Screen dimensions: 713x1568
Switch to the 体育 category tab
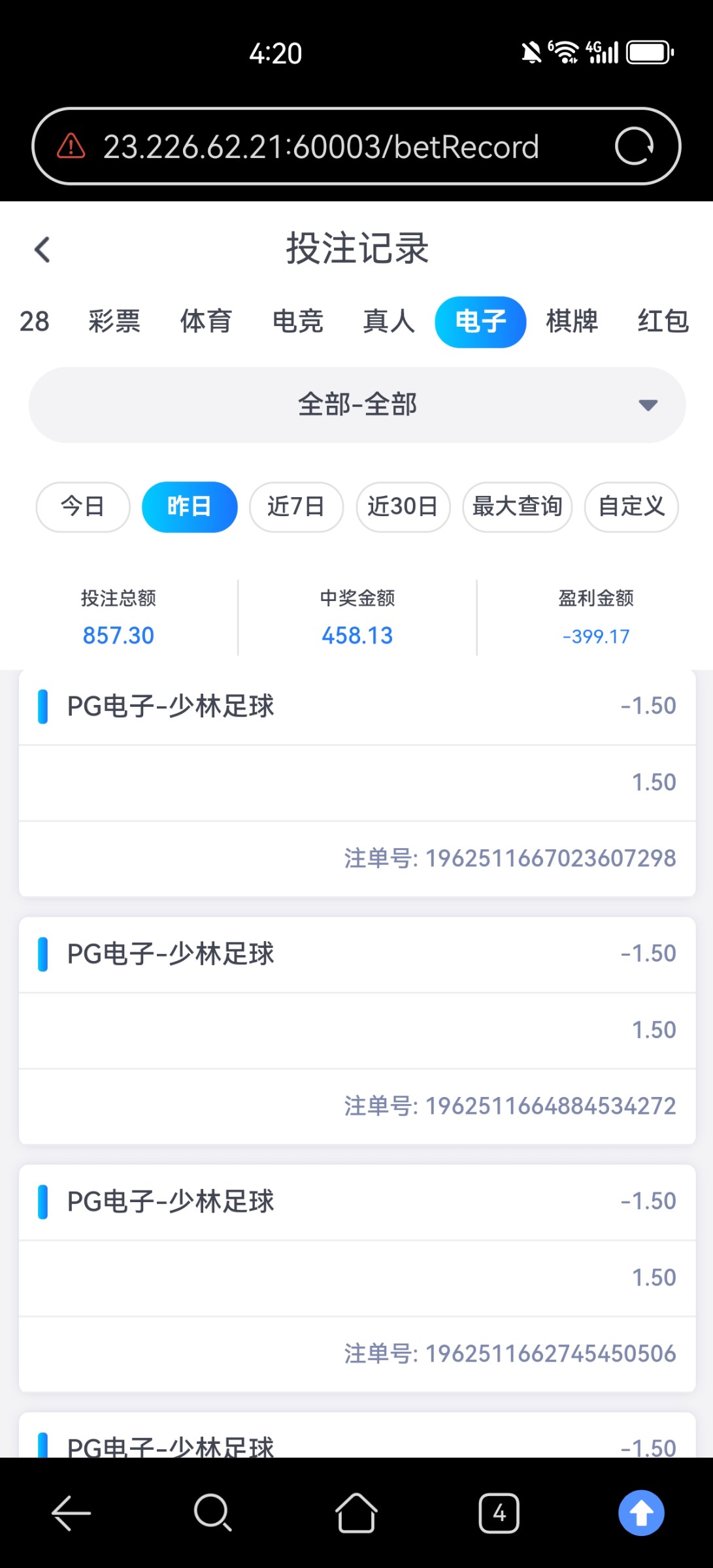206,321
